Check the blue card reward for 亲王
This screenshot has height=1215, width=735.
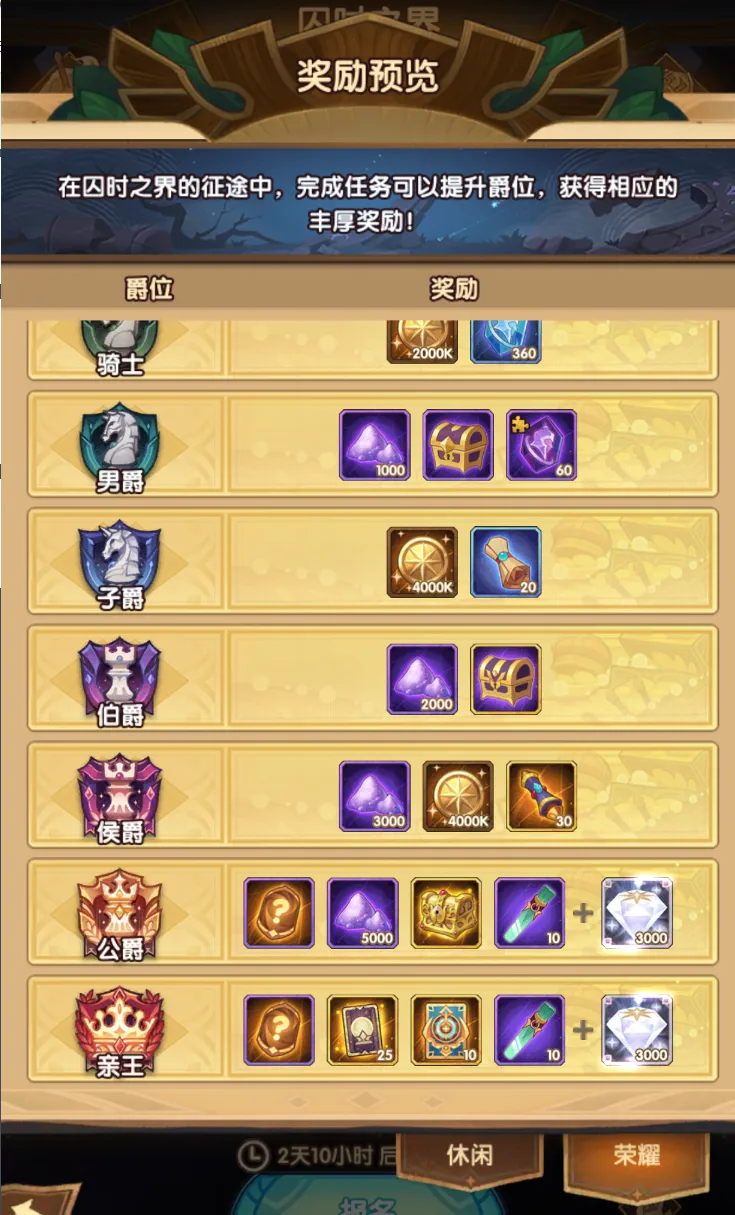tap(446, 1030)
